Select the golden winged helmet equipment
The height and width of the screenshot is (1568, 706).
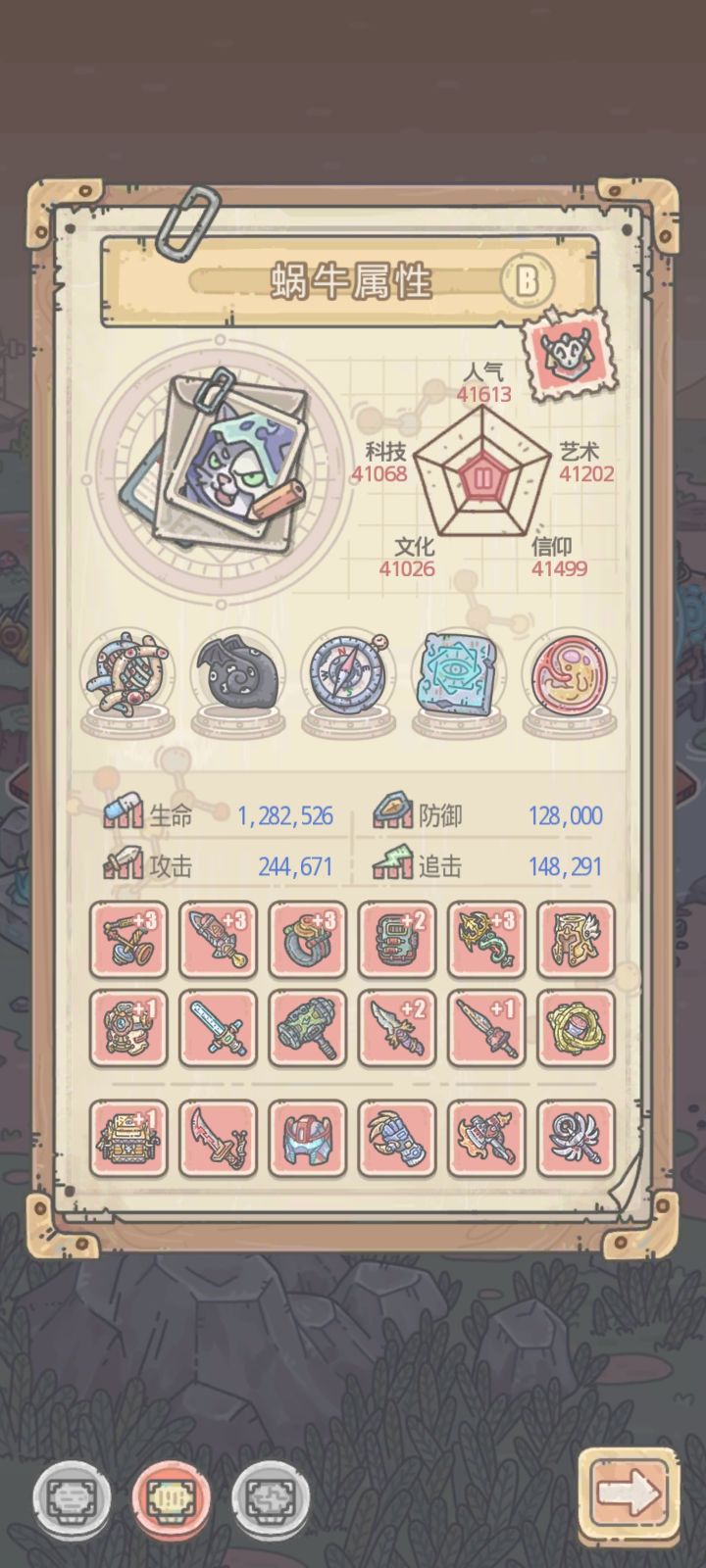tap(577, 939)
